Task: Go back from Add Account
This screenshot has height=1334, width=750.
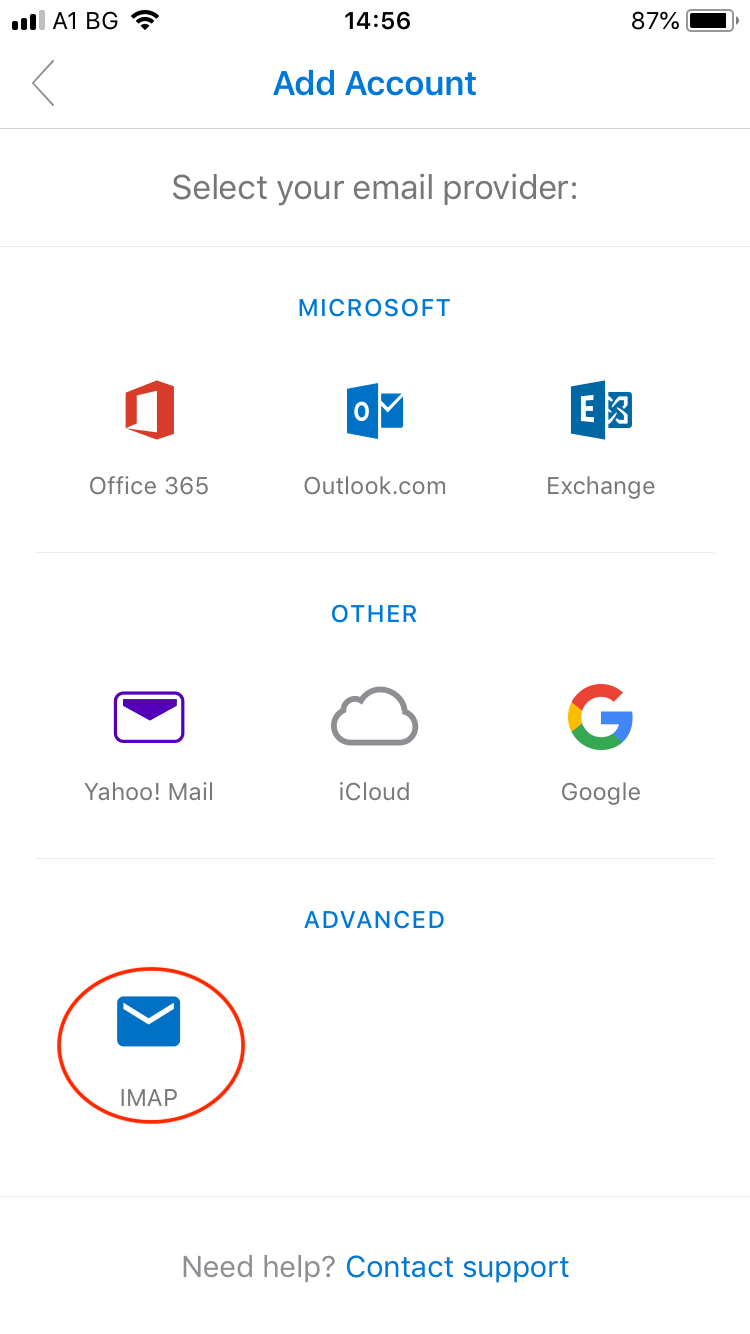Action: point(43,83)
